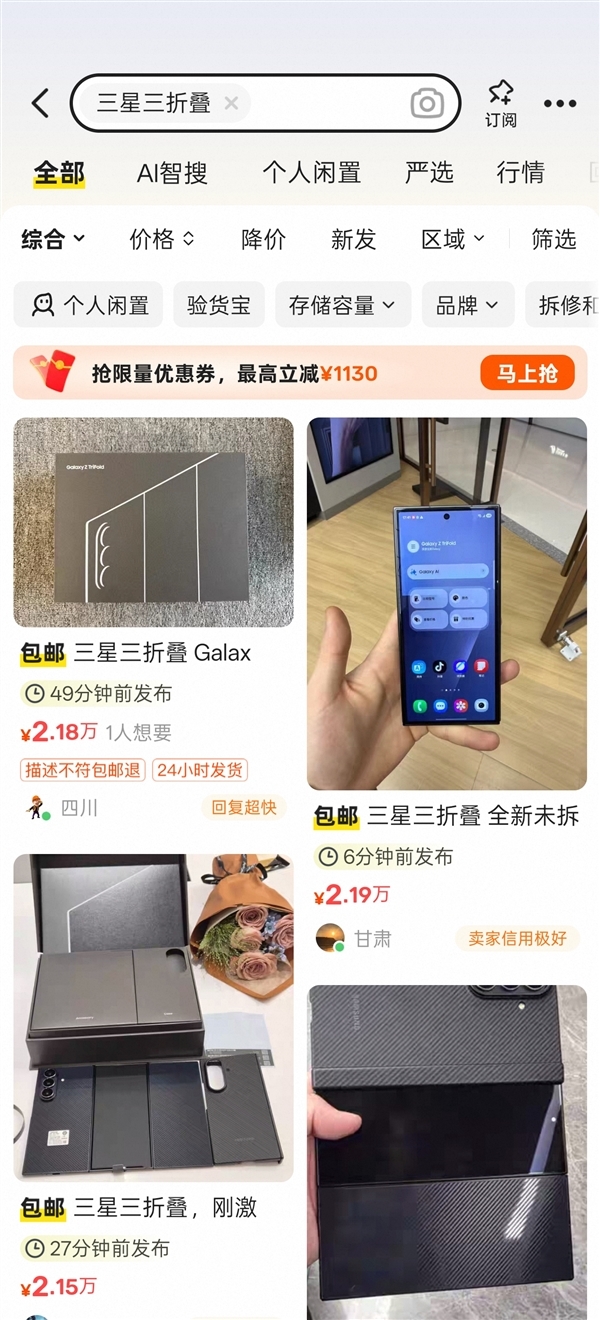The width and height of the screenshot is (600, 1320).
Task: Open the 严选 tab
Action: point(429,173)
